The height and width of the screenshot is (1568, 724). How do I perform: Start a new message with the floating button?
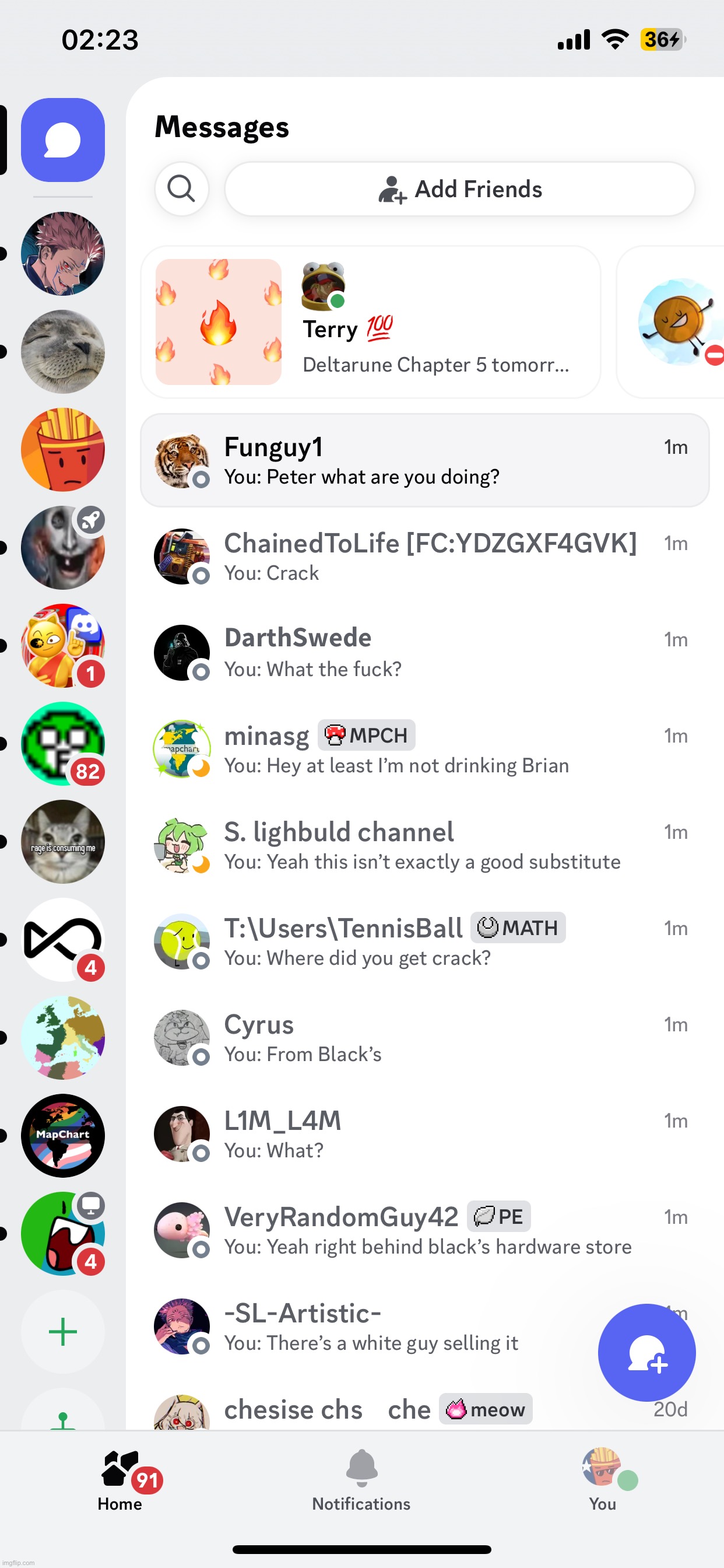pyautogui.click(x=646, y=1353)
